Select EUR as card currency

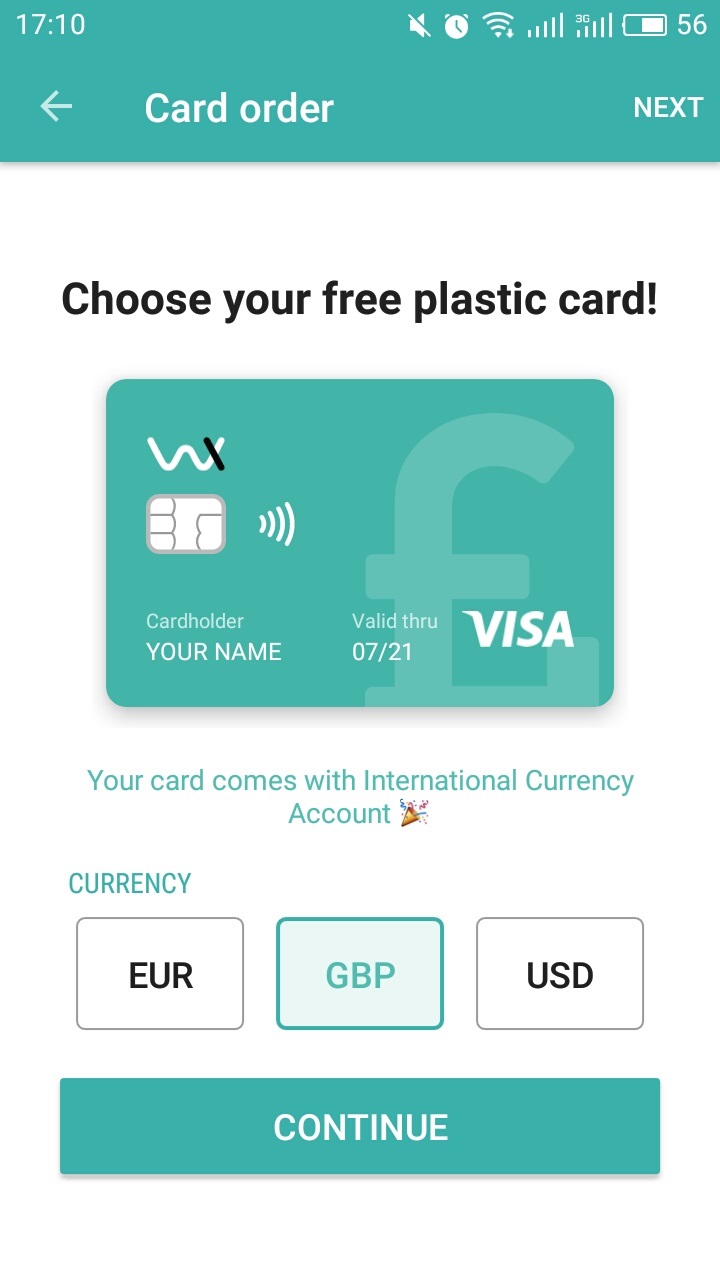point(160,974)
